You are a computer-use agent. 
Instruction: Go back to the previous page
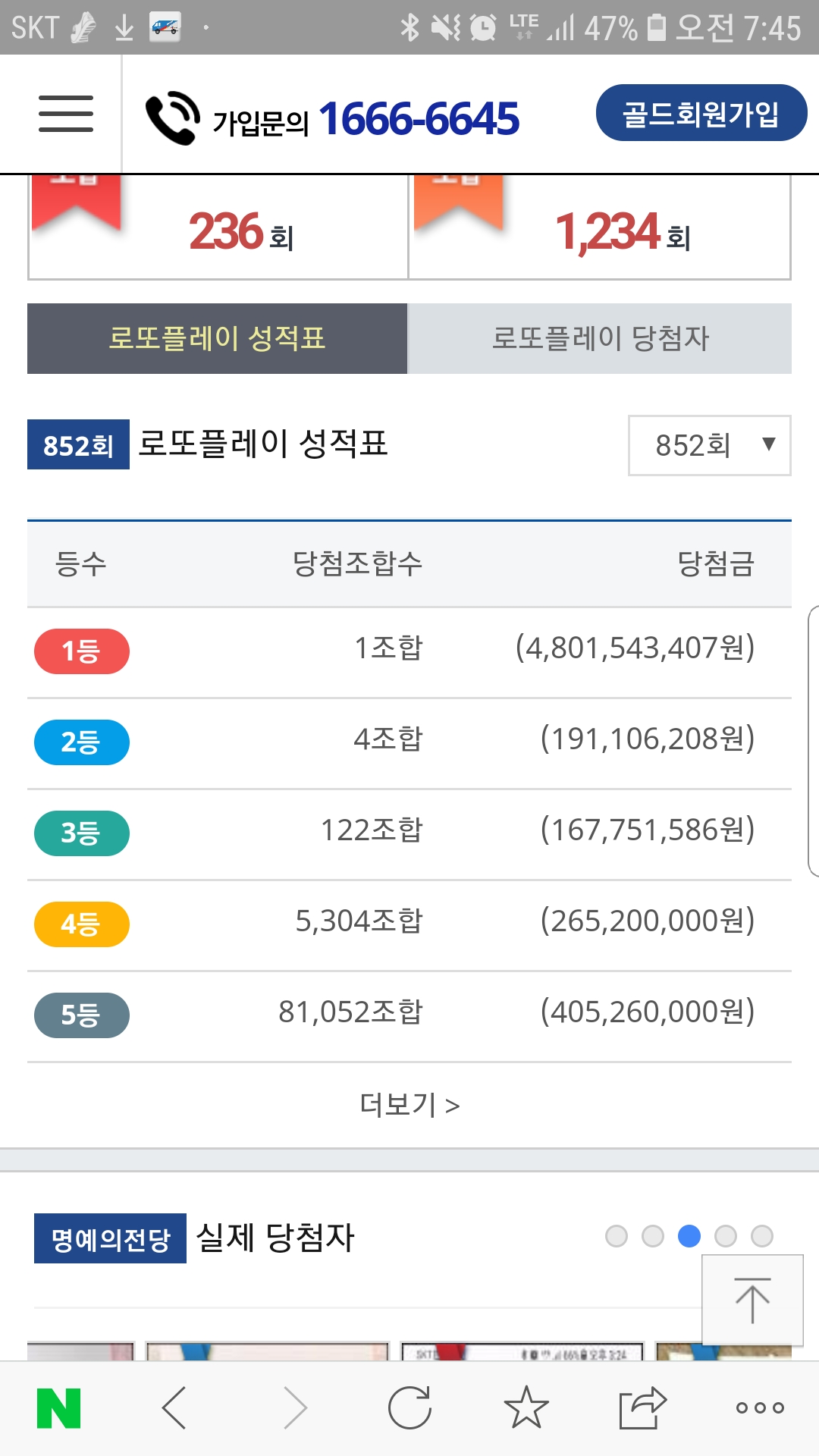click(174, 1408)
